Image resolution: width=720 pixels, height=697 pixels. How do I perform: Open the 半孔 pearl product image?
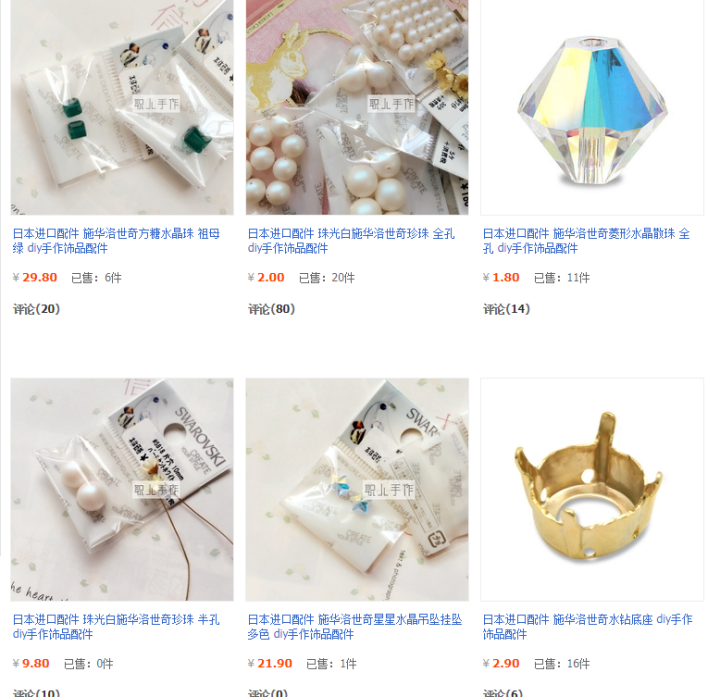pyautogui.click(x=122, y=489)
